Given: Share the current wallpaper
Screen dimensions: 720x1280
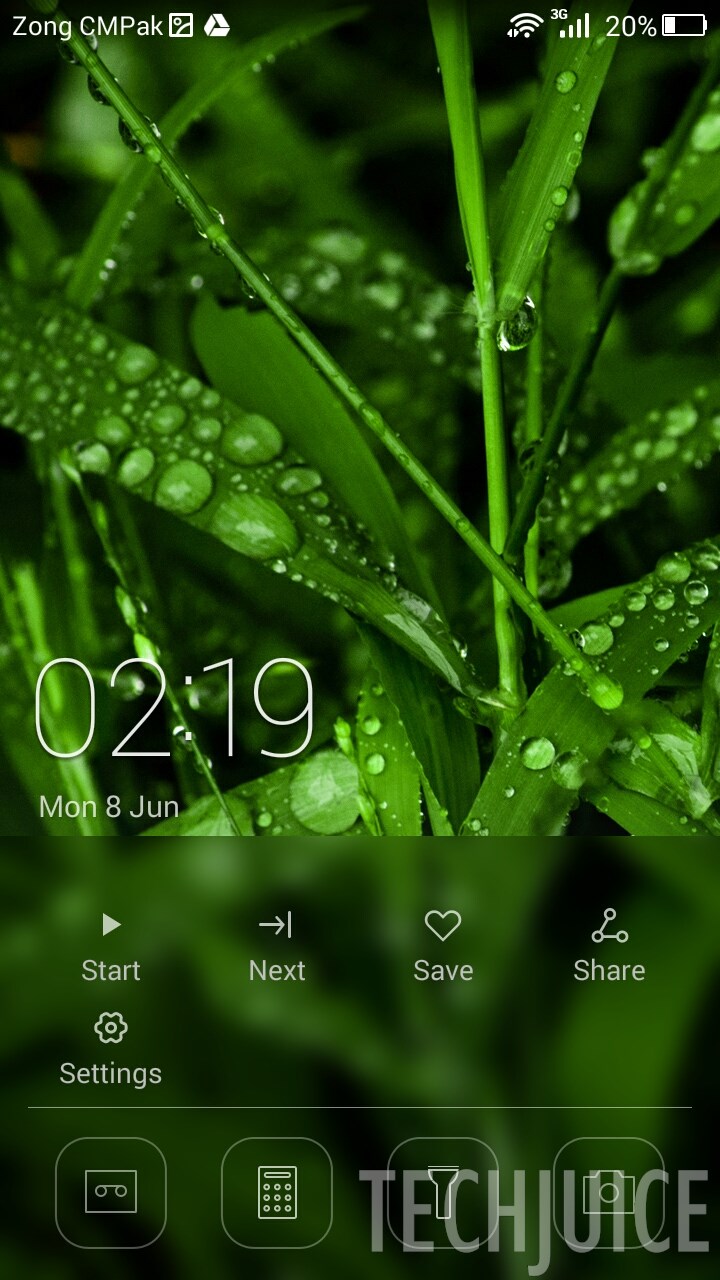Looking at the screenshot, I should (x=609, y=945).
